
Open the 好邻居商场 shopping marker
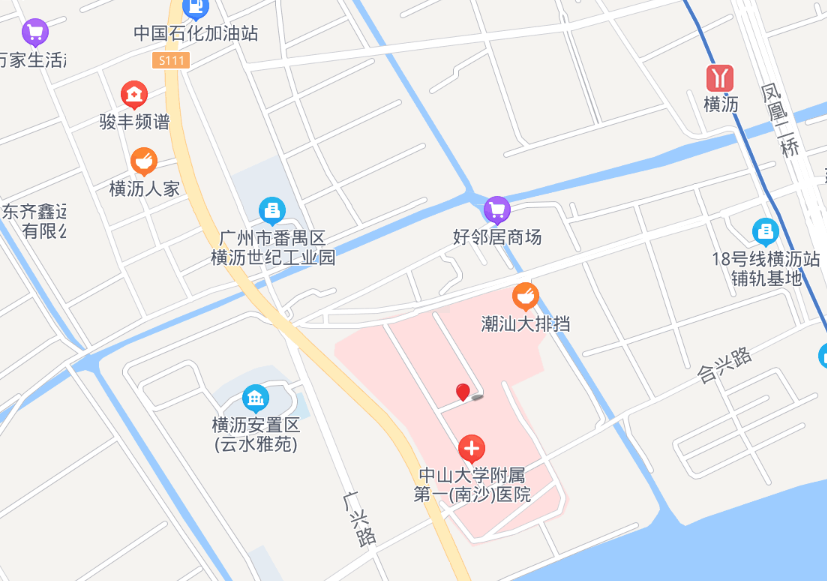(497, 210)
